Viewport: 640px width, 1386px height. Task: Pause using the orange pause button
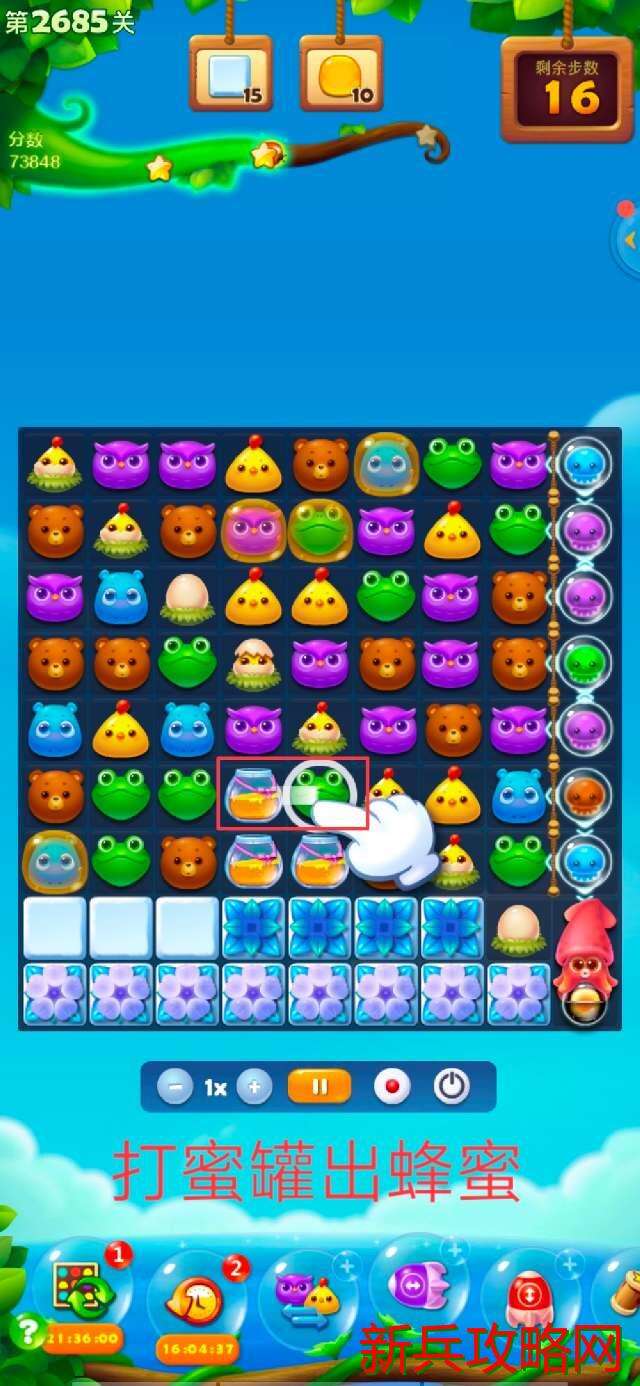(319, 1087)
